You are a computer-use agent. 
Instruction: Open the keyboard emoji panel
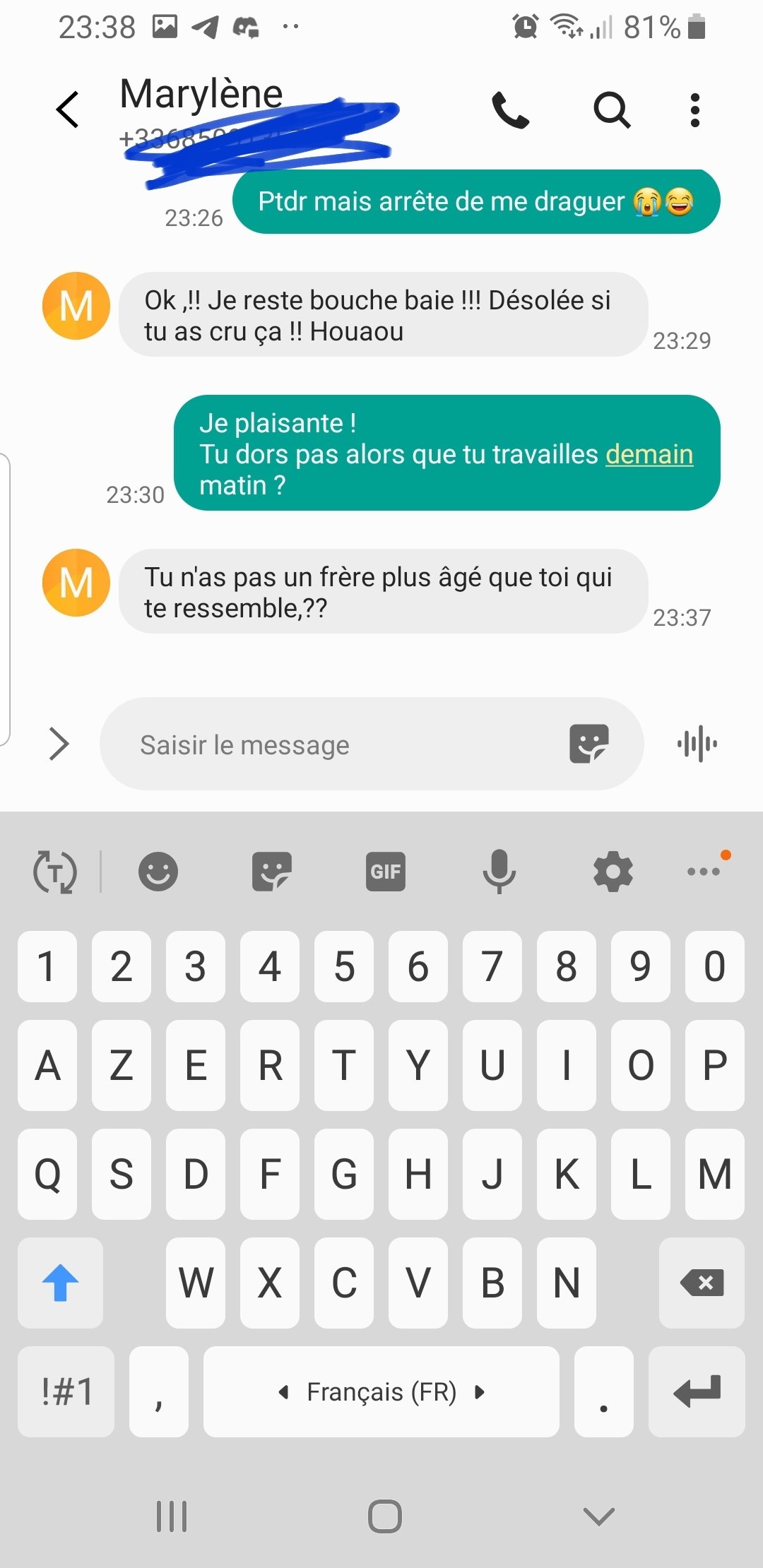click(x=158, y=872)
